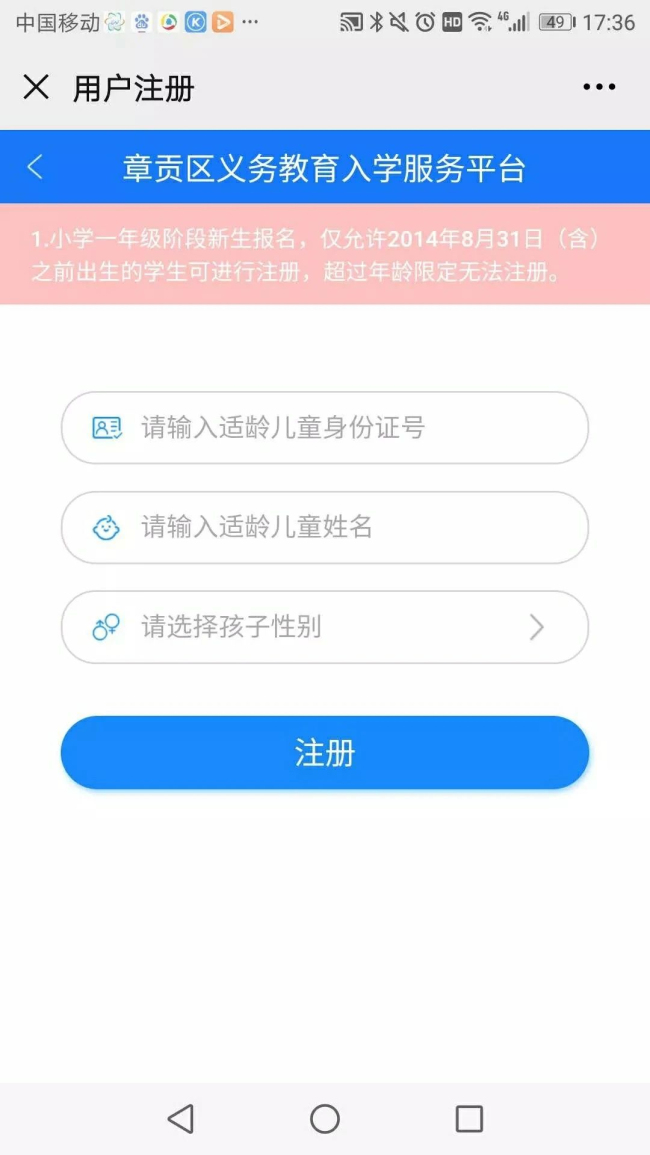This screenshot has height=1155, width=650.
Task: Go to home screen via circle button
Action: (x=325, y=1118)
